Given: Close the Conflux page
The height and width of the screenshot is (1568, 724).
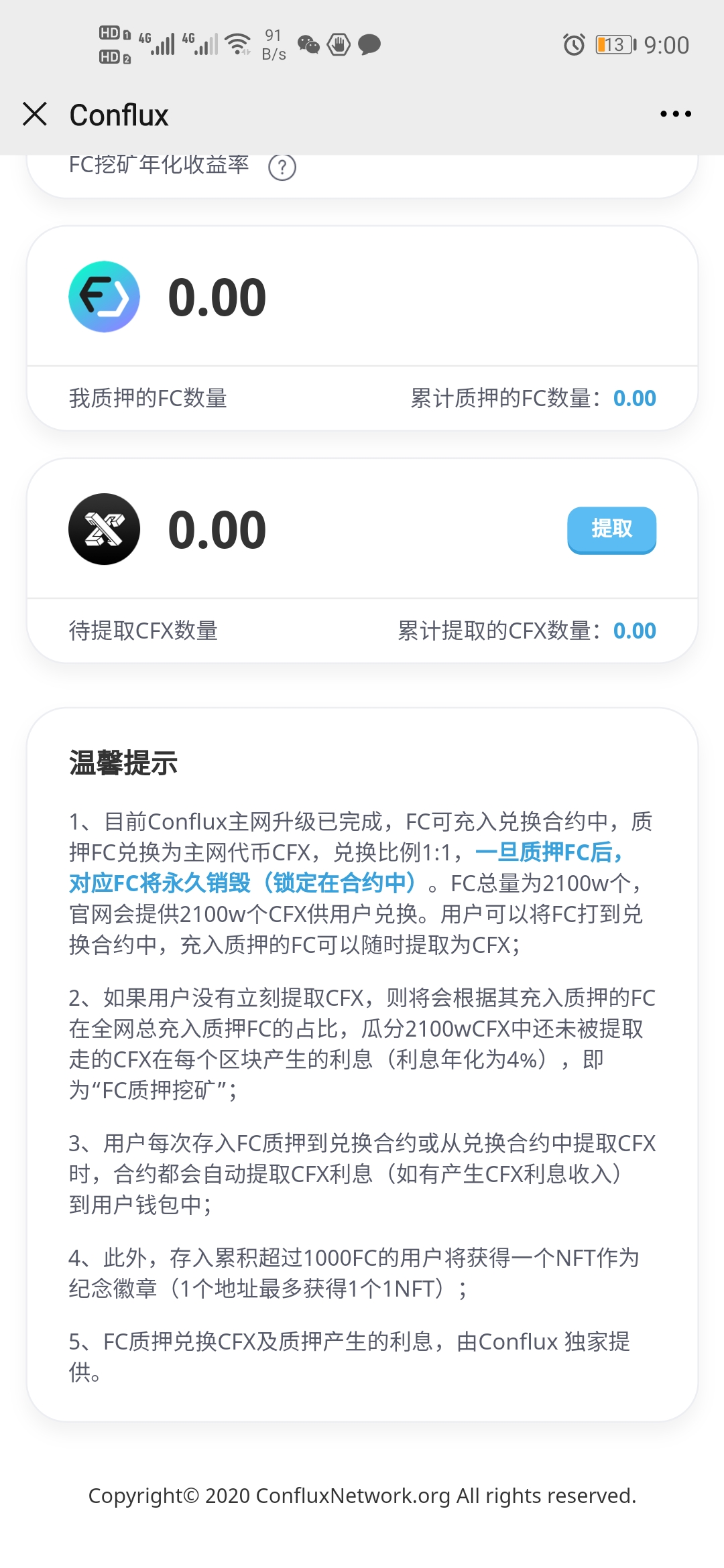Looking at the screenshot, I should [x=35, y=114].
